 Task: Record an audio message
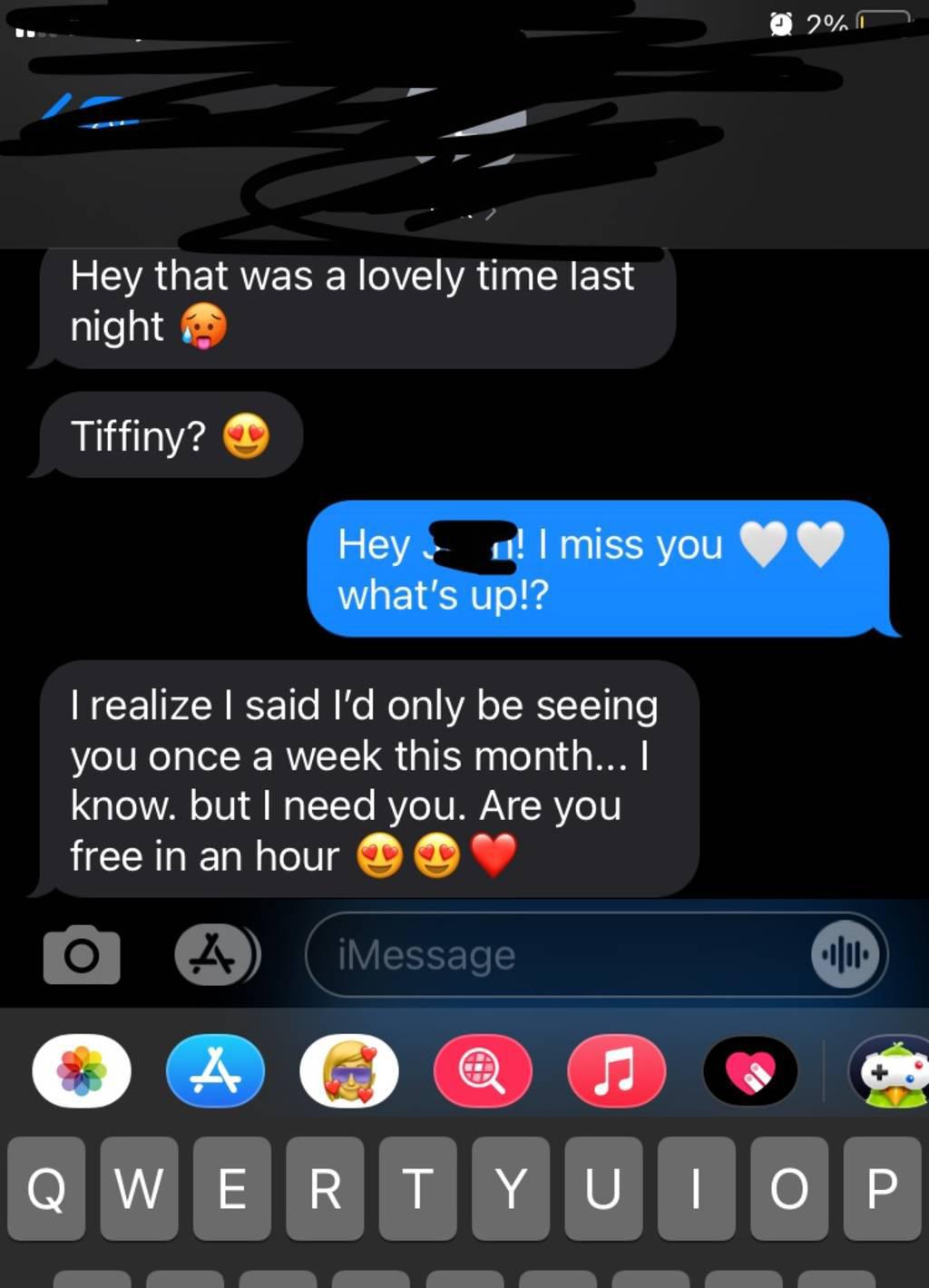tap(845, 955)
